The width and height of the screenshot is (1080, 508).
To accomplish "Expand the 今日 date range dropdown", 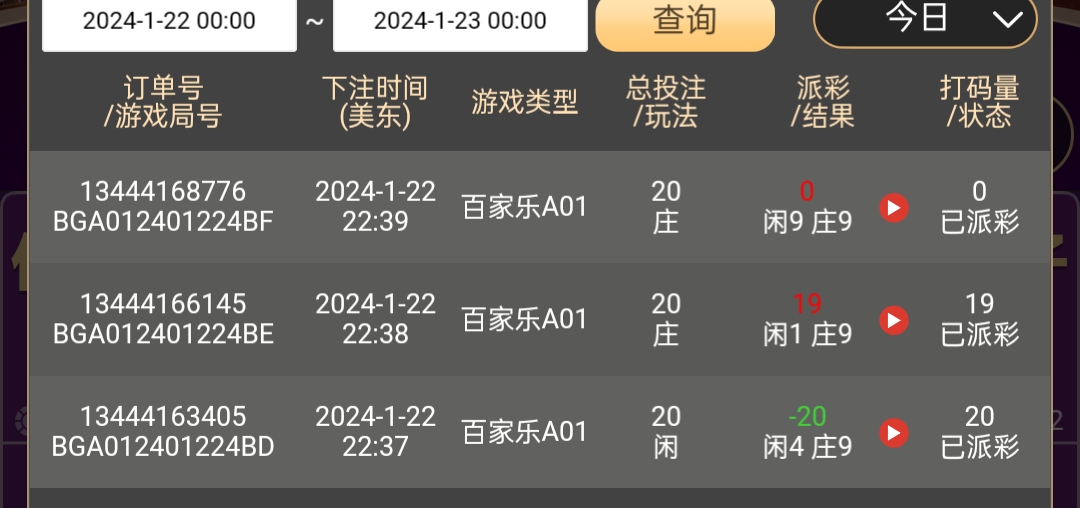I will (x=925, y=19).
